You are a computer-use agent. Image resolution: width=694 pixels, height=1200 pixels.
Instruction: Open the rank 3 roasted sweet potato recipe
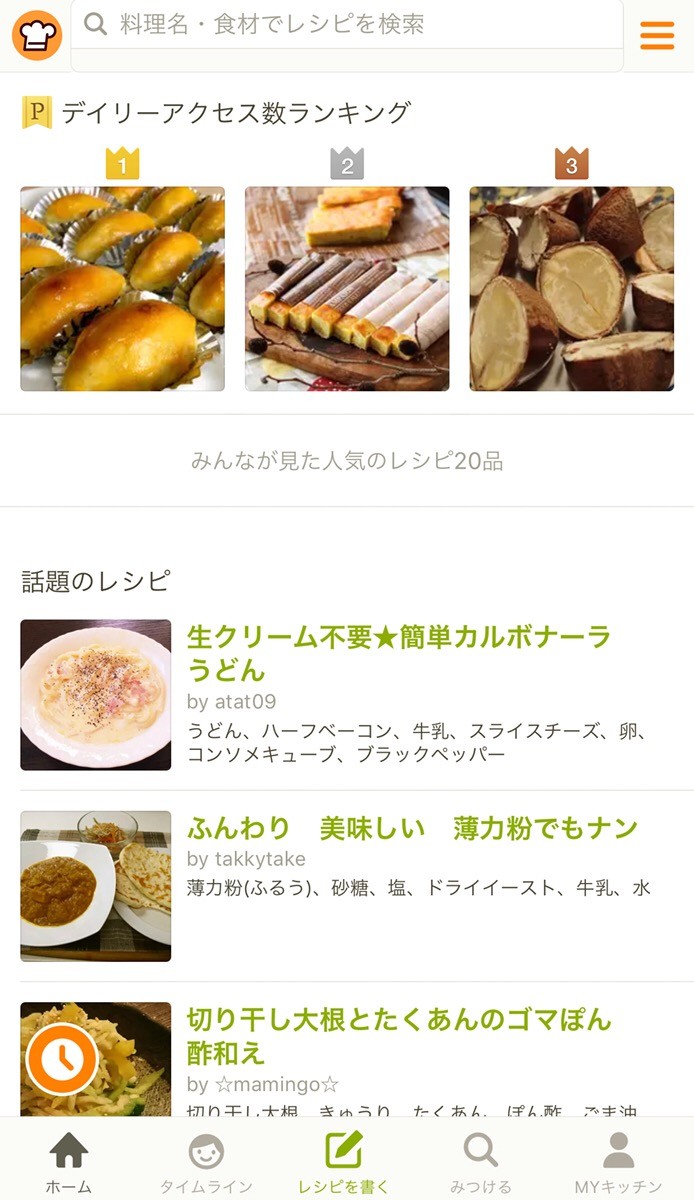pos(571,288)
